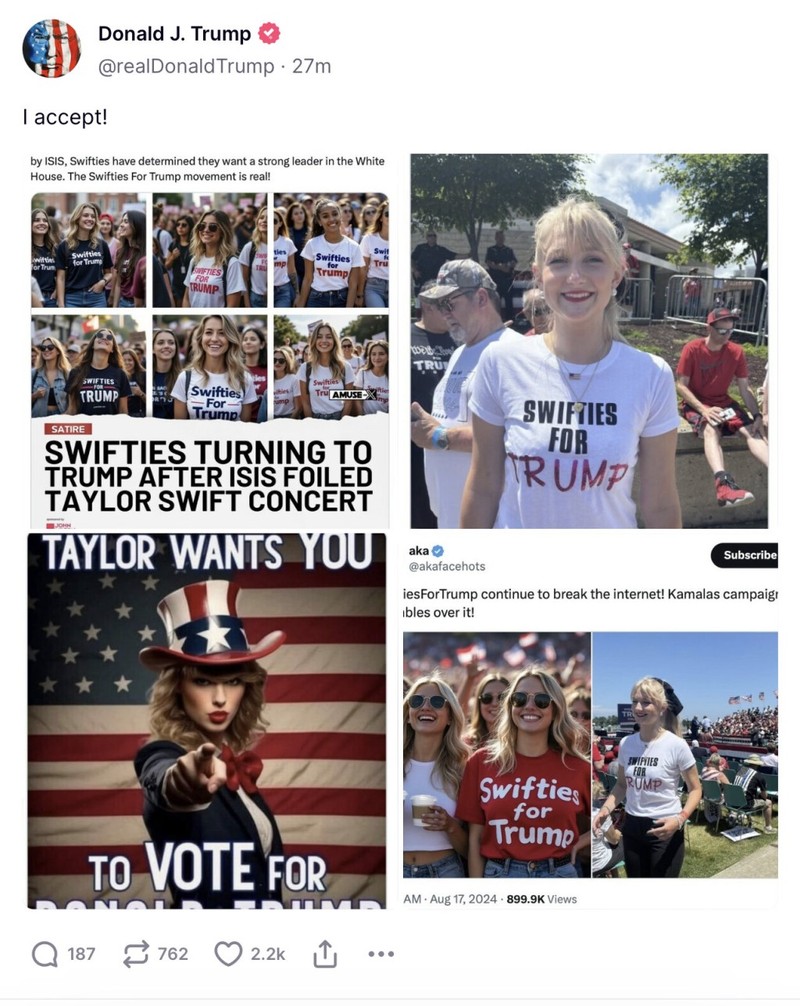800x1006 pixels.
Task: Open the "Taylor Wants You" poster image
Action: pos(206,720)
